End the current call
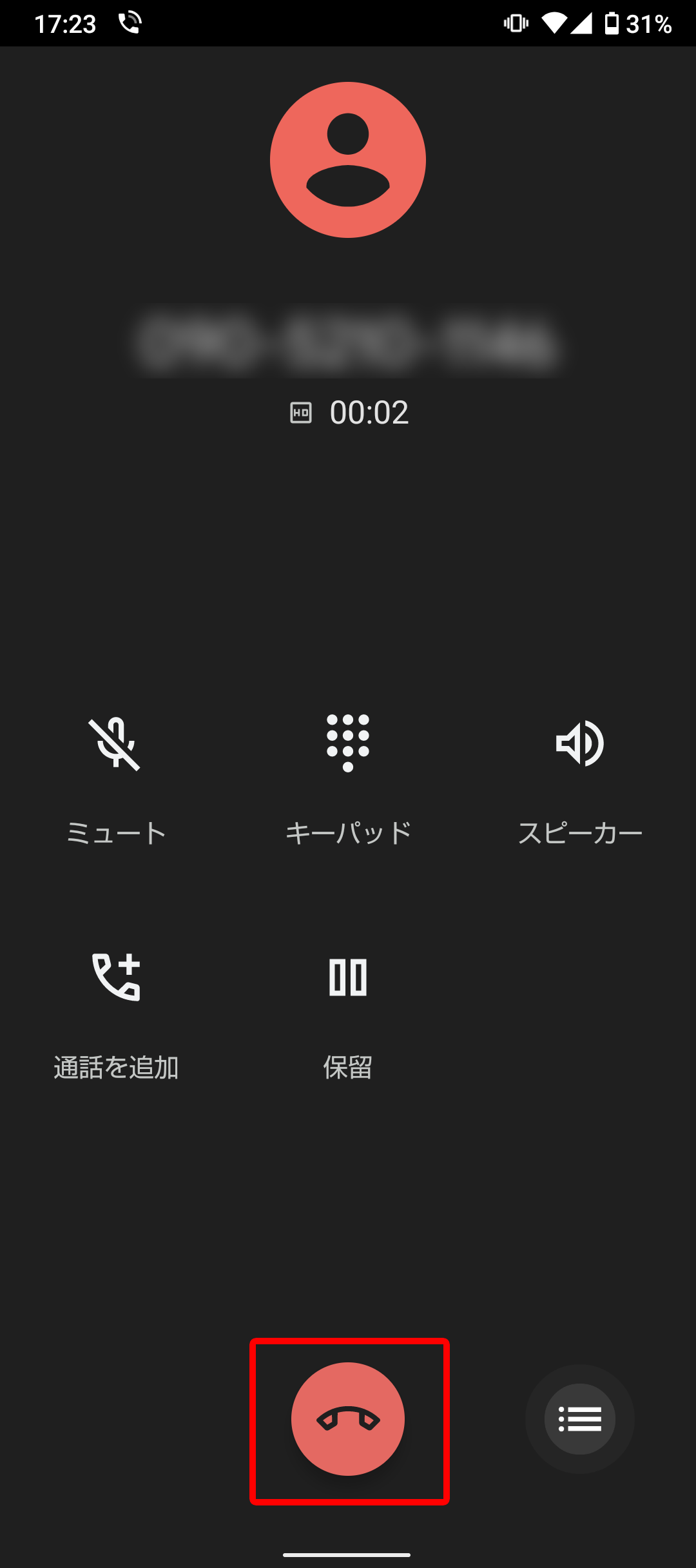This screenshot has width=696, height=1568. click(x=348, y=1418)
